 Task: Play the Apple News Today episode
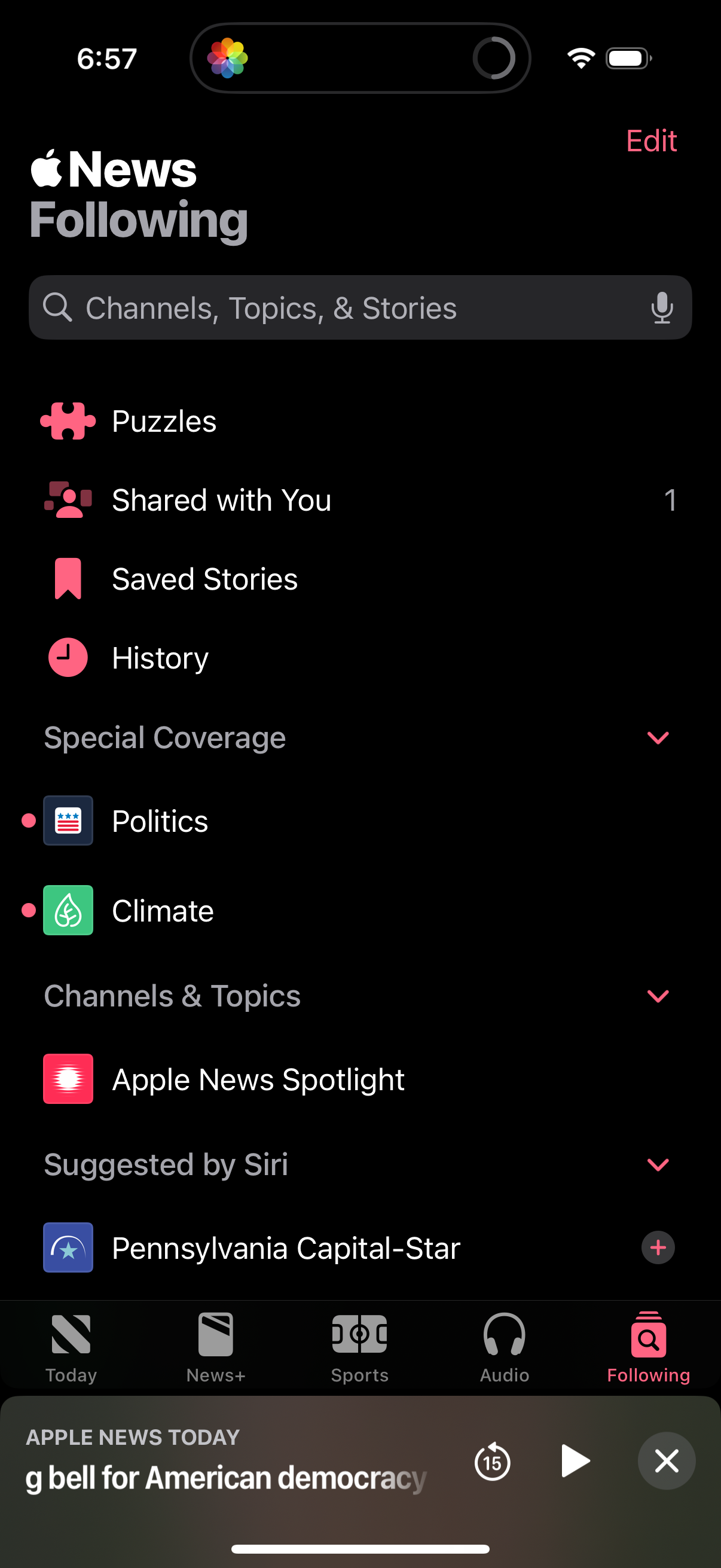[575, 1461]
